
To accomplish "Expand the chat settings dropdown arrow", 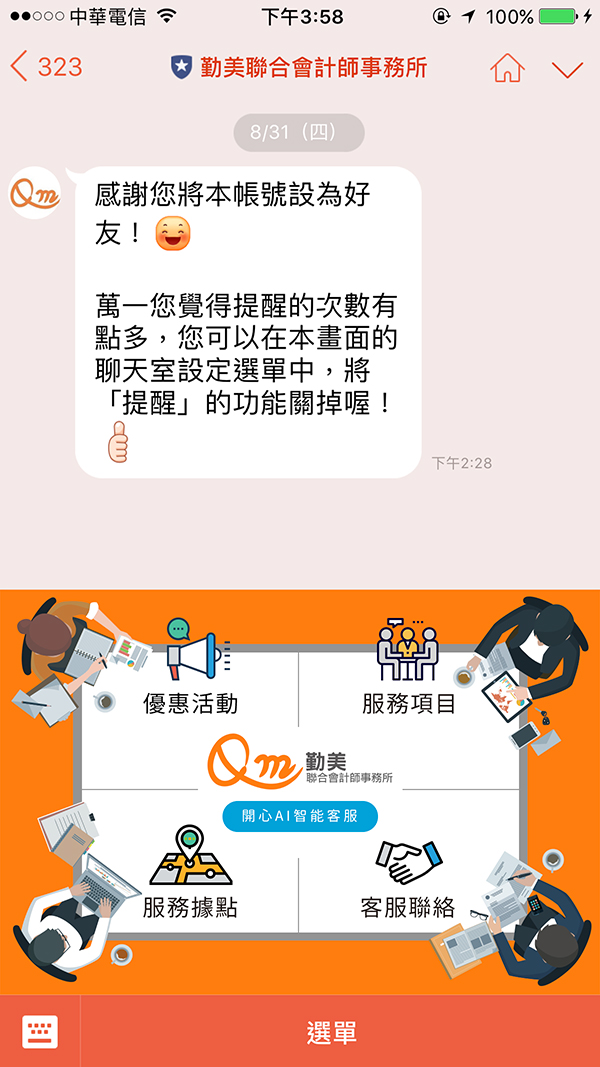I will click(x=567, y=69).
